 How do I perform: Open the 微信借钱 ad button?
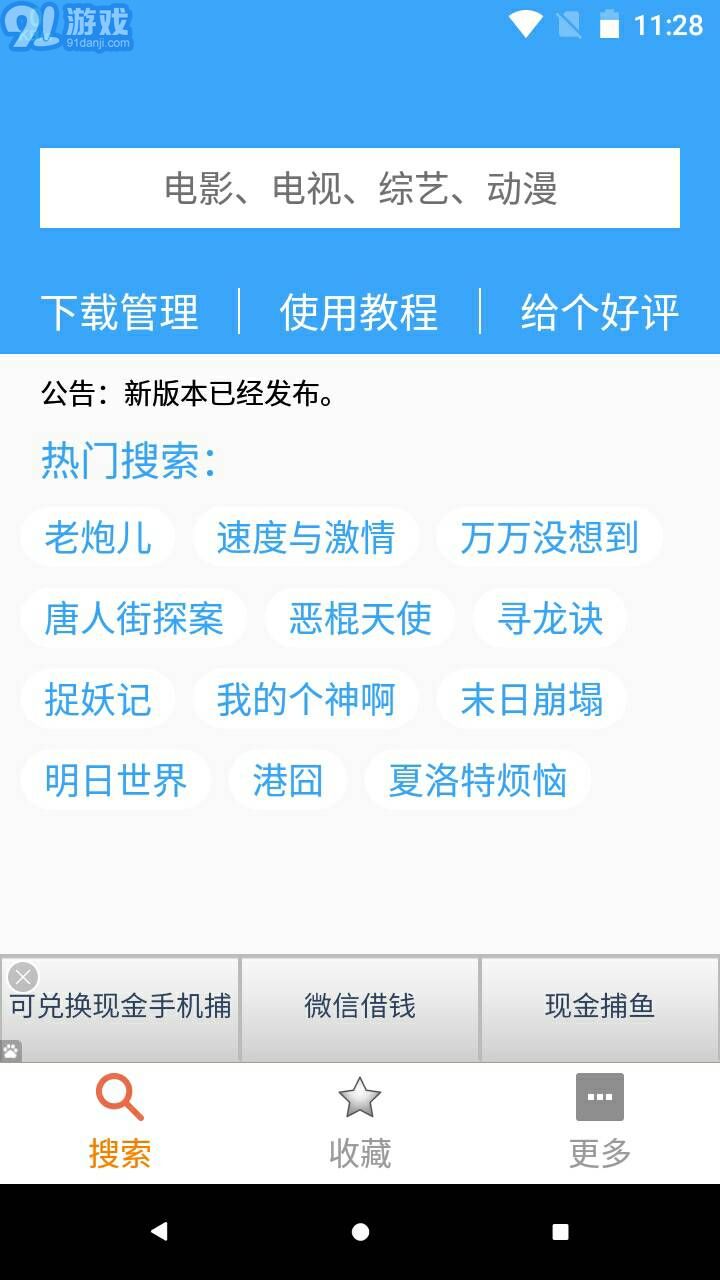tap(360, 1007)
